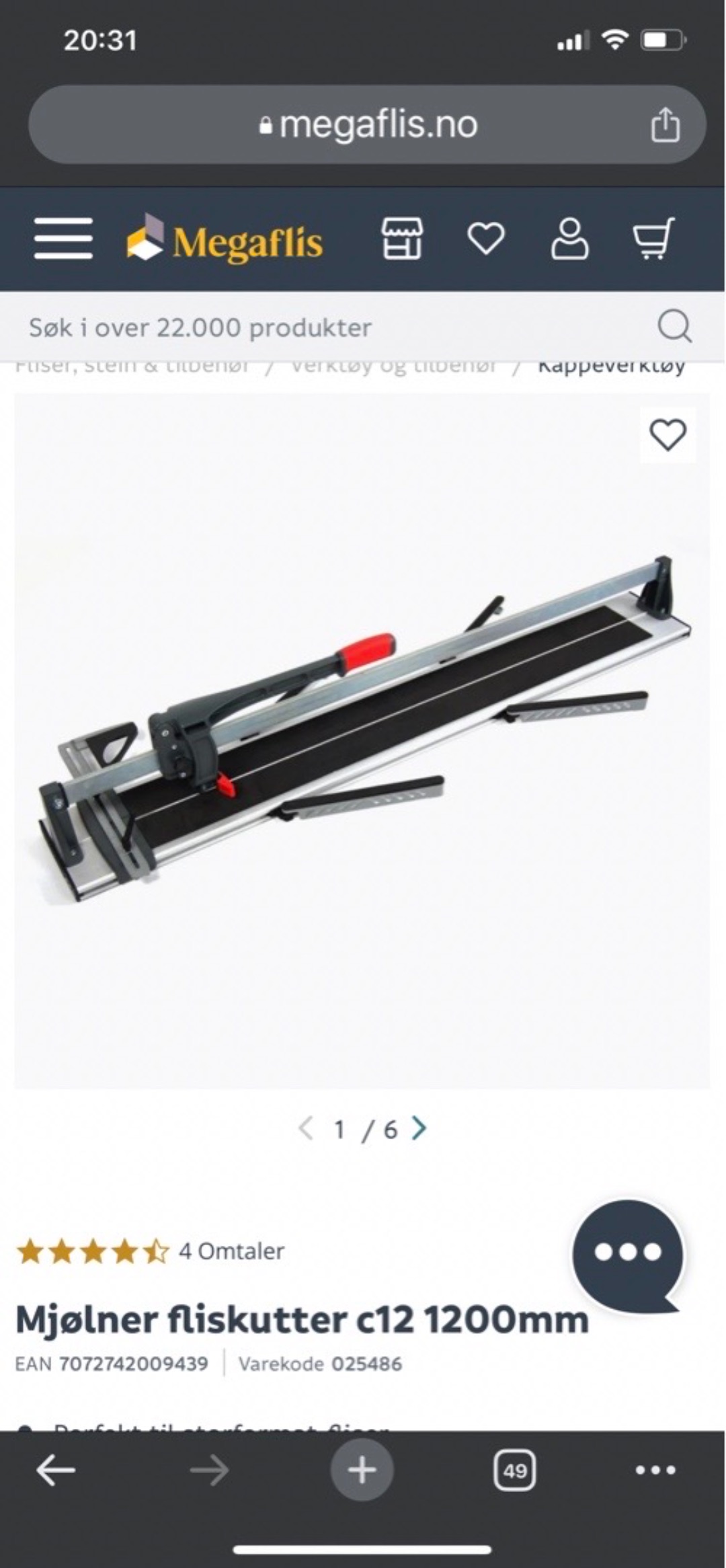The width and height of the screenshot is (726, 1568).
Task: Tap the megaflis.no address bar
Action: click(x=368, y=125)
